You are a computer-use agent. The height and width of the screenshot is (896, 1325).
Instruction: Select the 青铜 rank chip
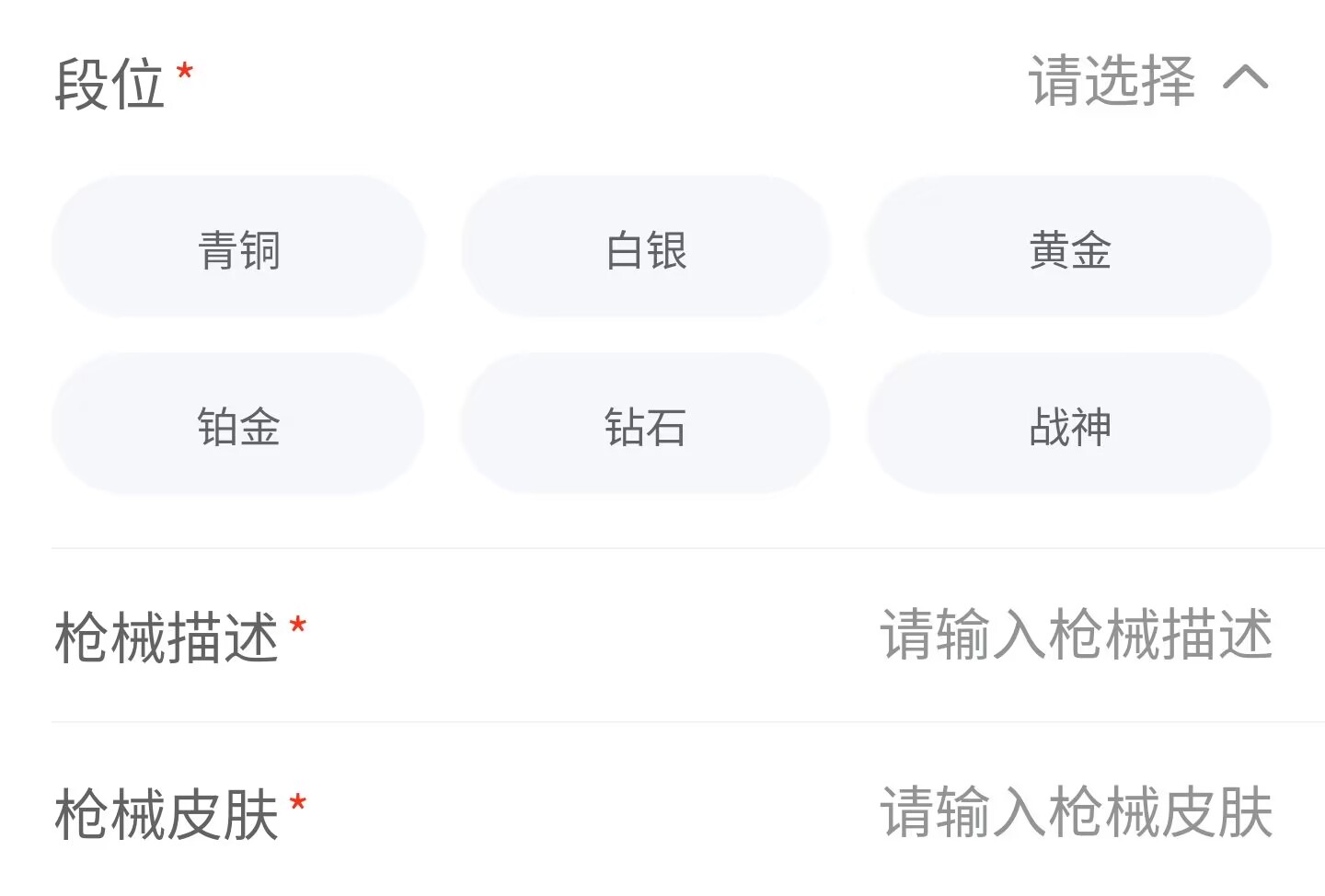[238, 249]
